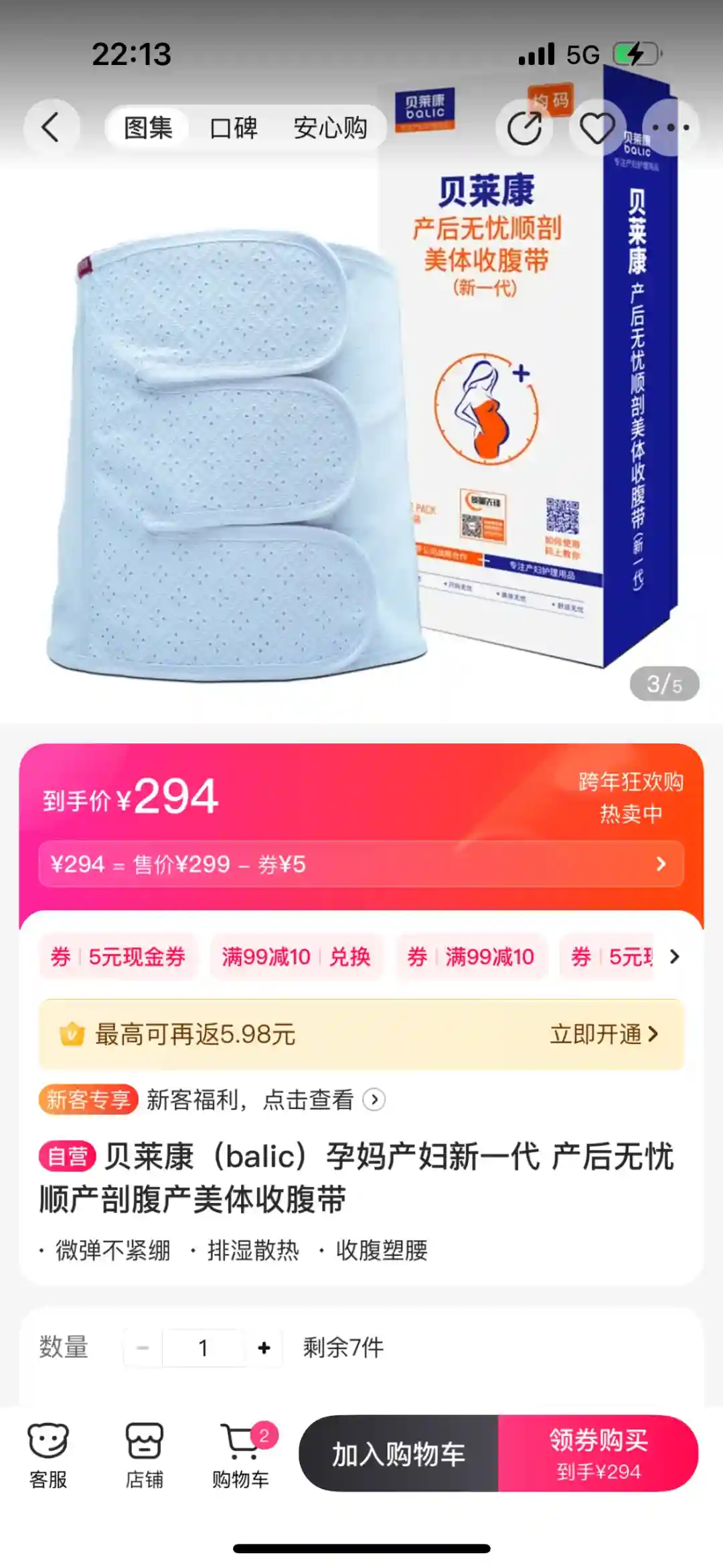The width and height of the screenshot is (723, 1568).
Task: Tap 领券购买 to buy with coupon
Action: [x=598, y=1453]
